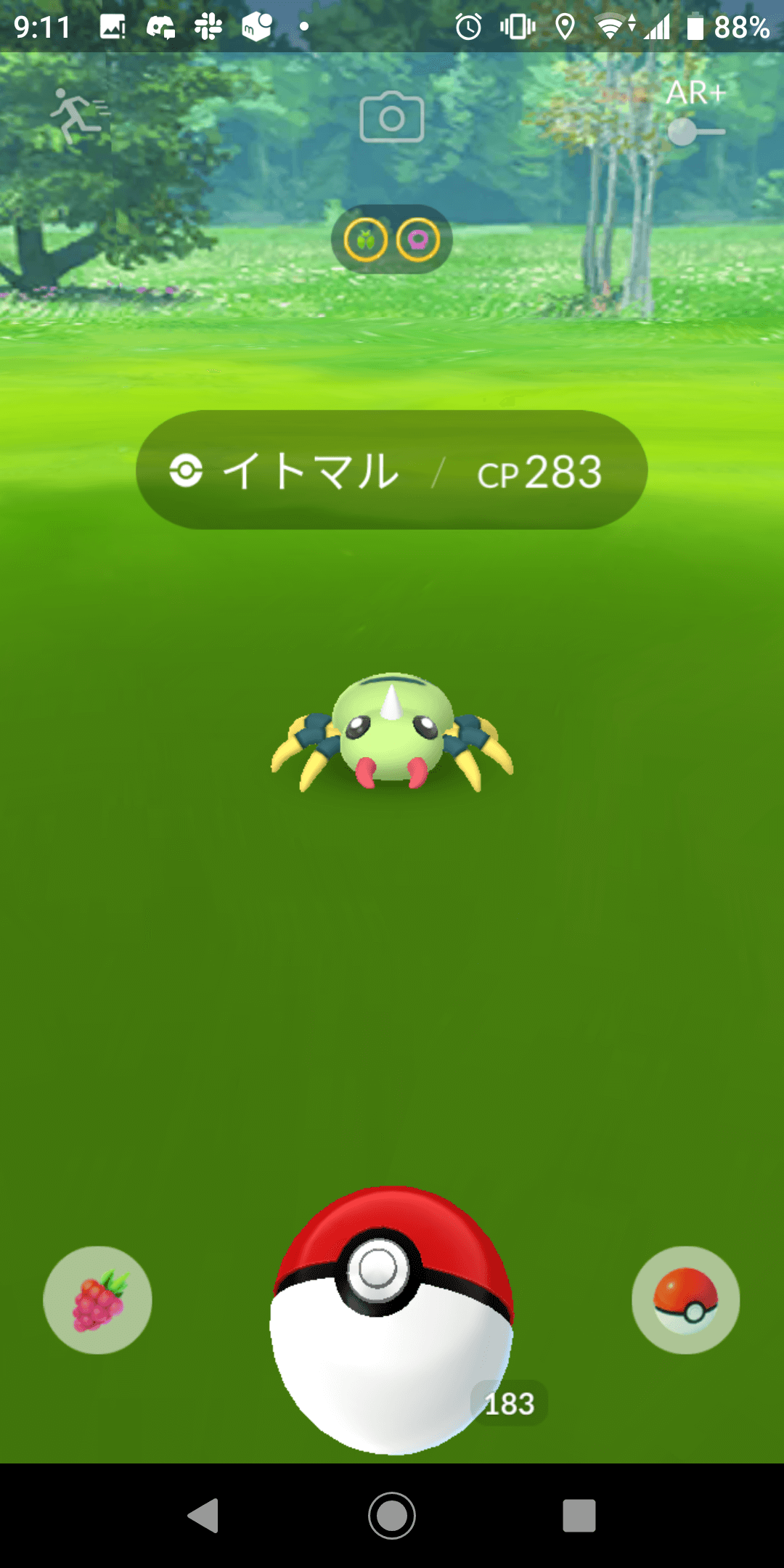Open the camera to take a photo
This screenshot has width=784, height=1568.
click(x=391, y=118)
